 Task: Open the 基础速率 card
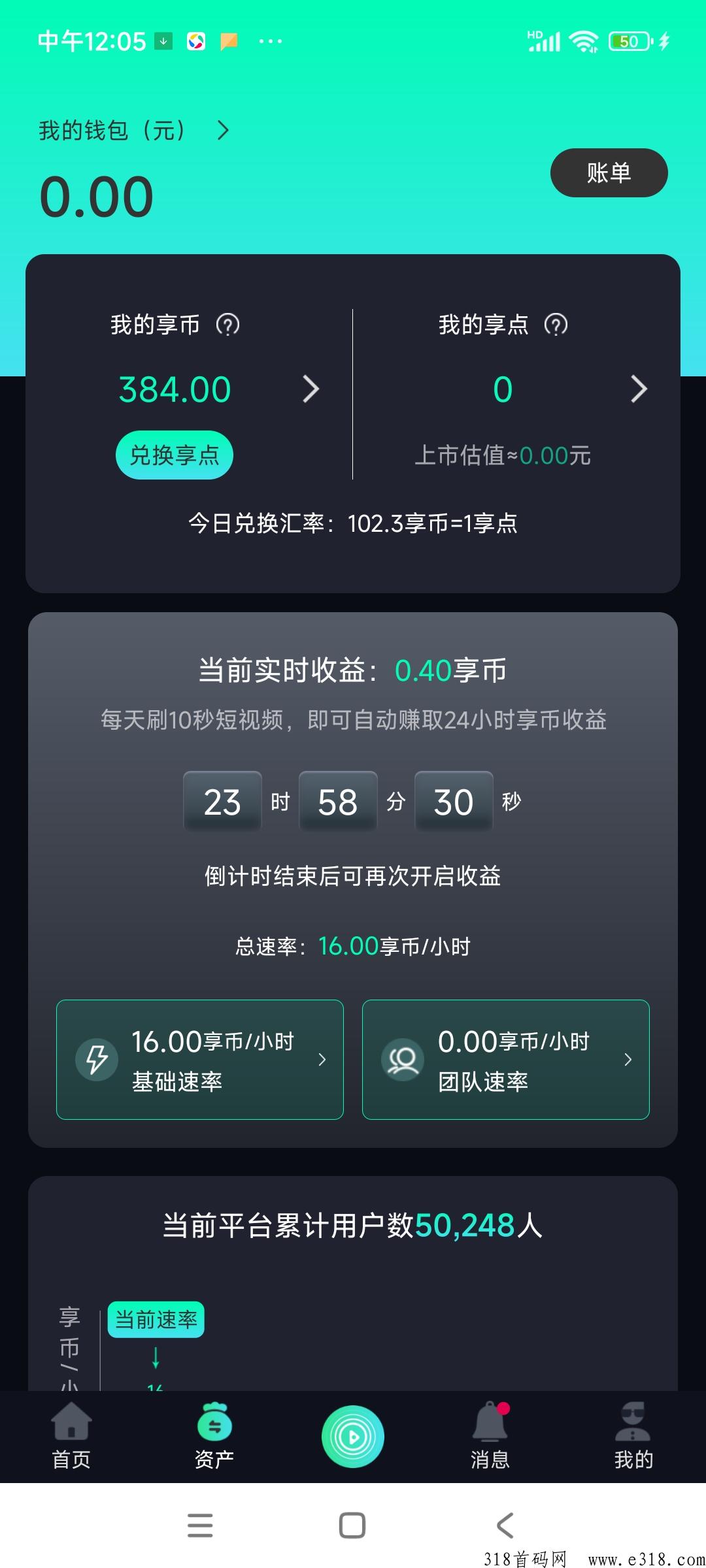200,1059
